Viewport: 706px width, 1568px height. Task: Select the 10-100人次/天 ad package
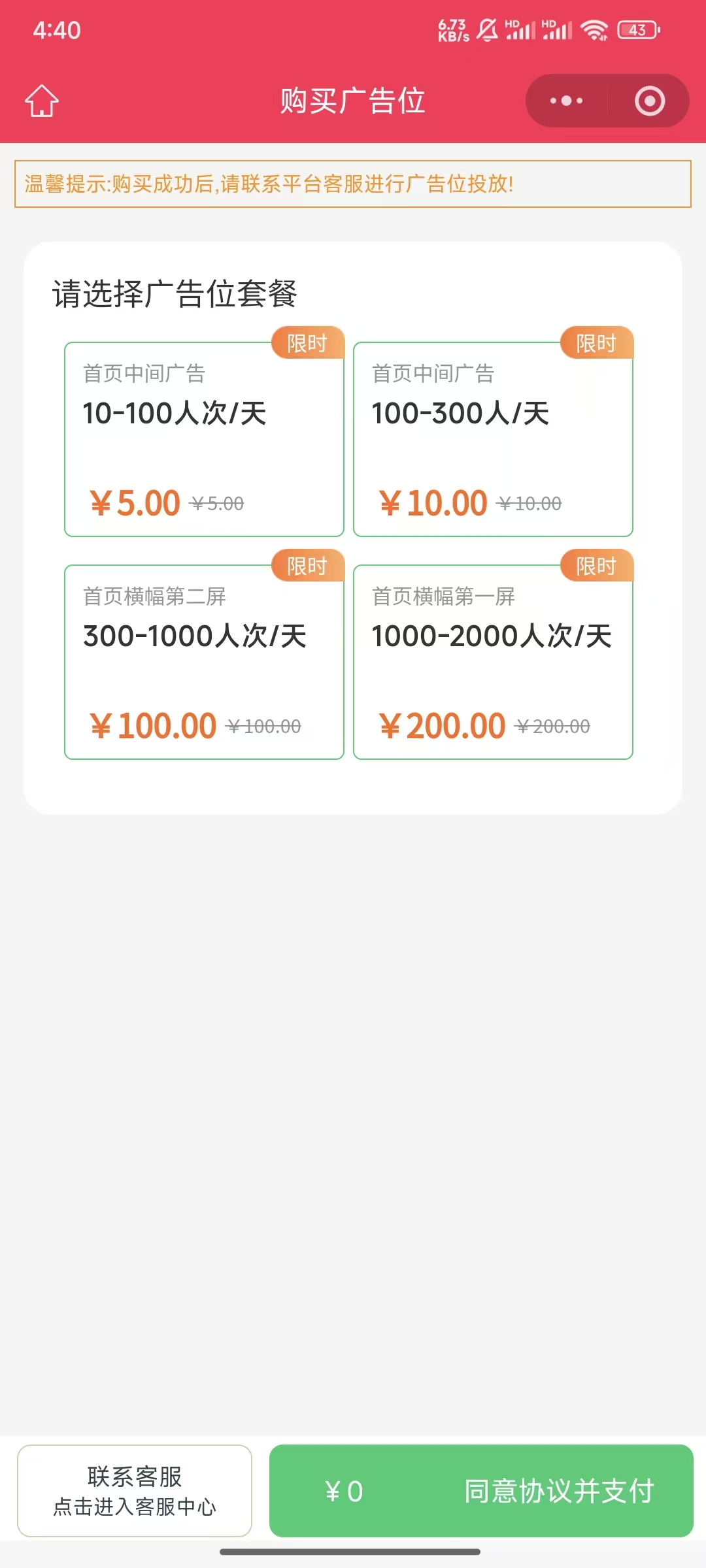[204, 439]
